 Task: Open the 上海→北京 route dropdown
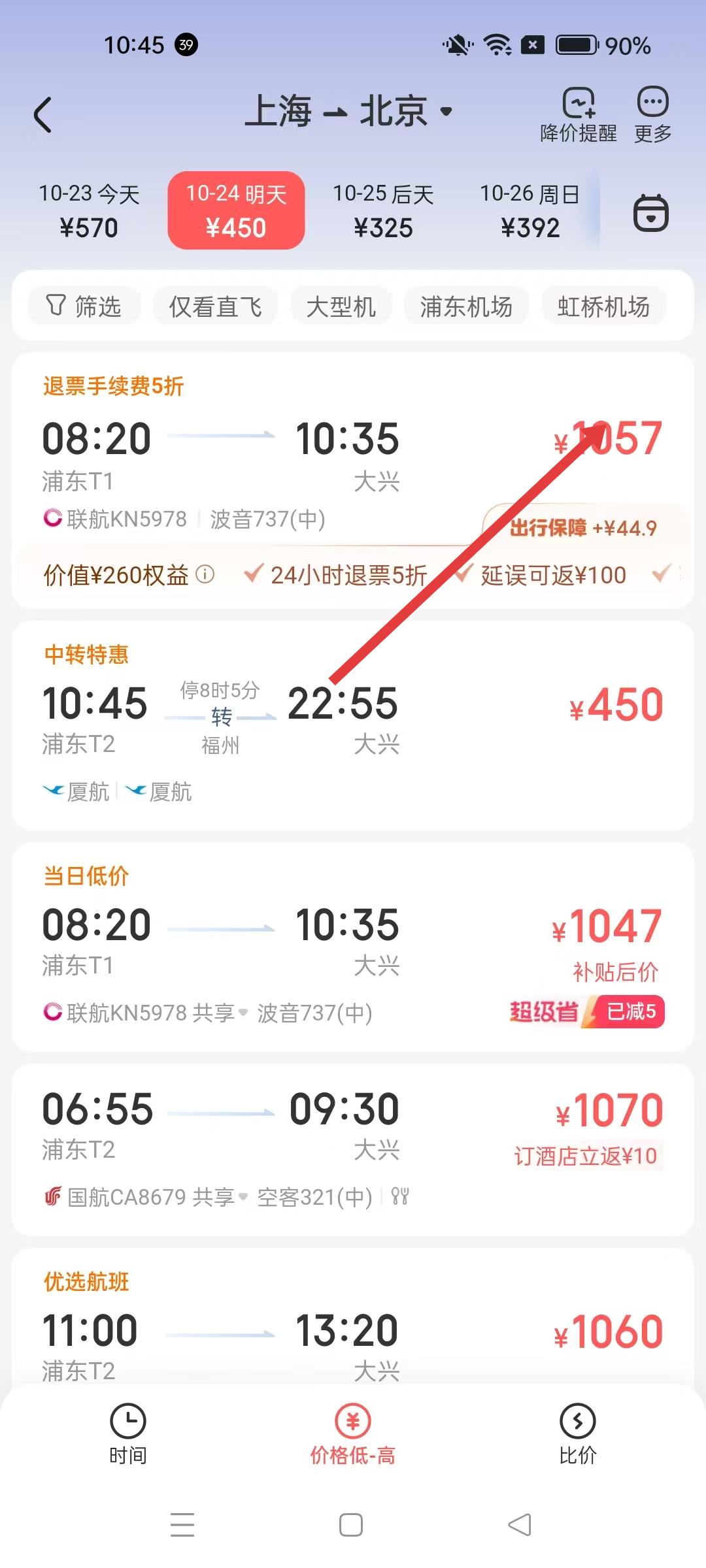tap(349, 111)
